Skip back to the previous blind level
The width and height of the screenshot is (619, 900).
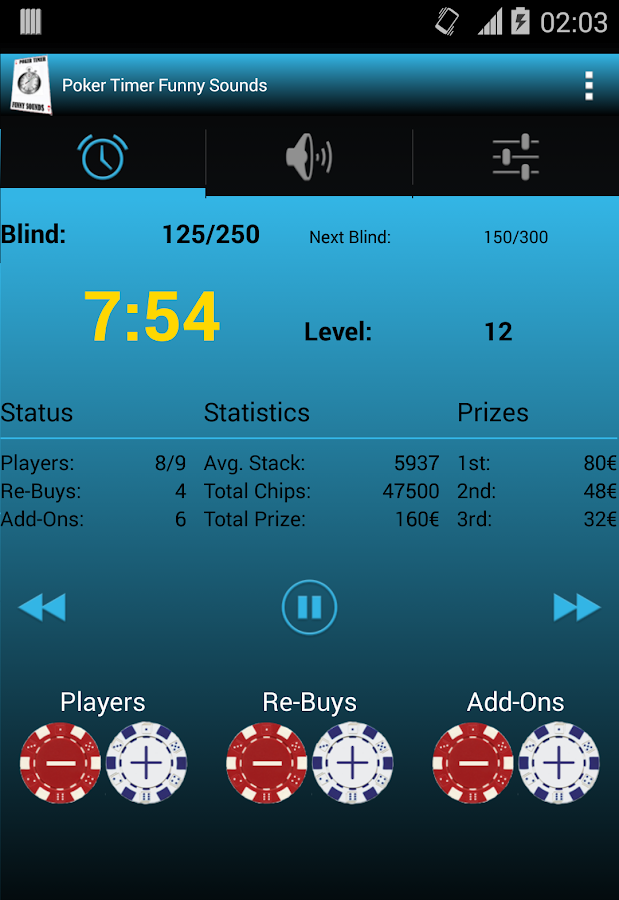[42, 607]
